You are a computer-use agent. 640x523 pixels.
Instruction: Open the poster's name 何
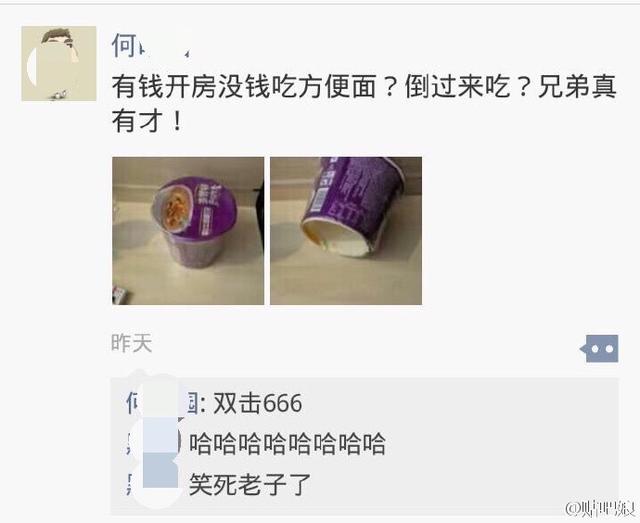(125, 45)
